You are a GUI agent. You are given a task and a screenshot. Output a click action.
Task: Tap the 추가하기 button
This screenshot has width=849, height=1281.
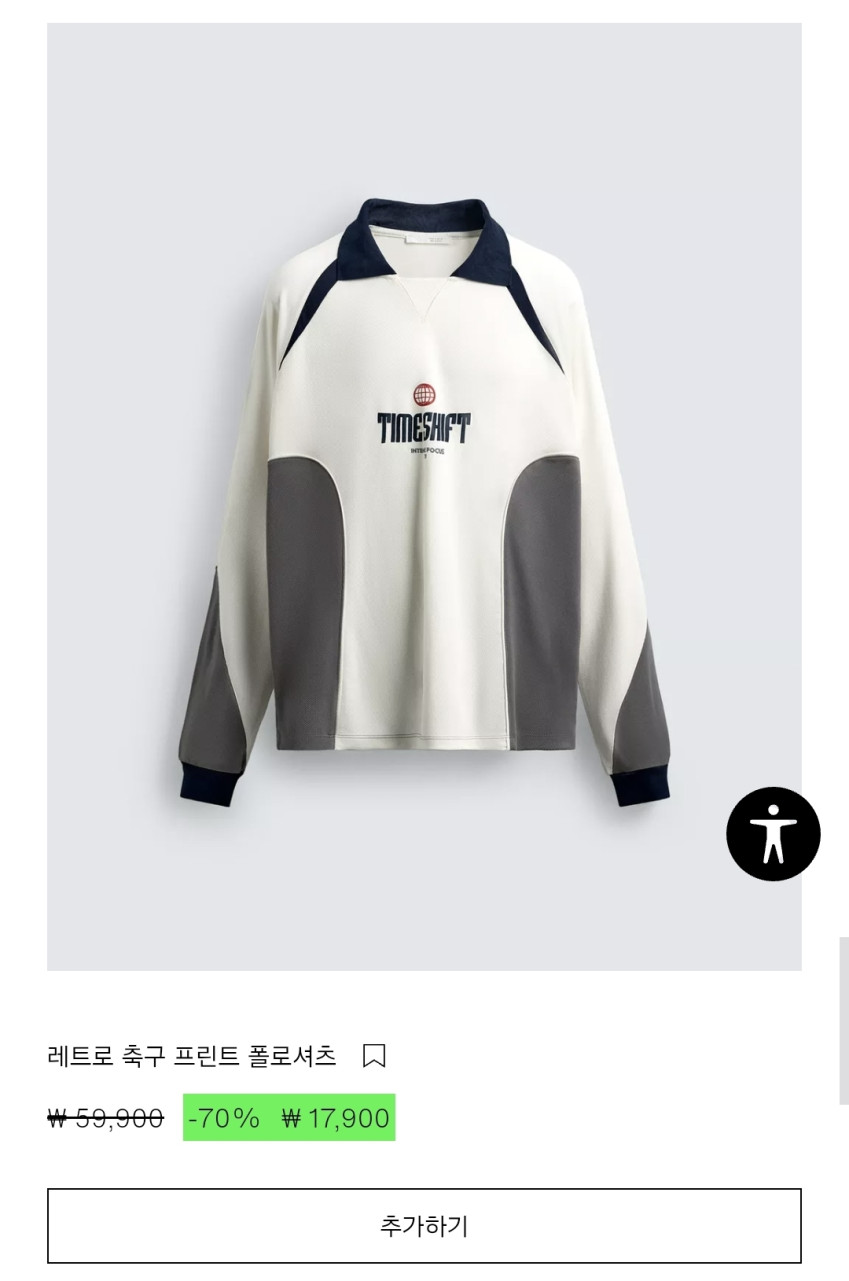coord(424,1226)
